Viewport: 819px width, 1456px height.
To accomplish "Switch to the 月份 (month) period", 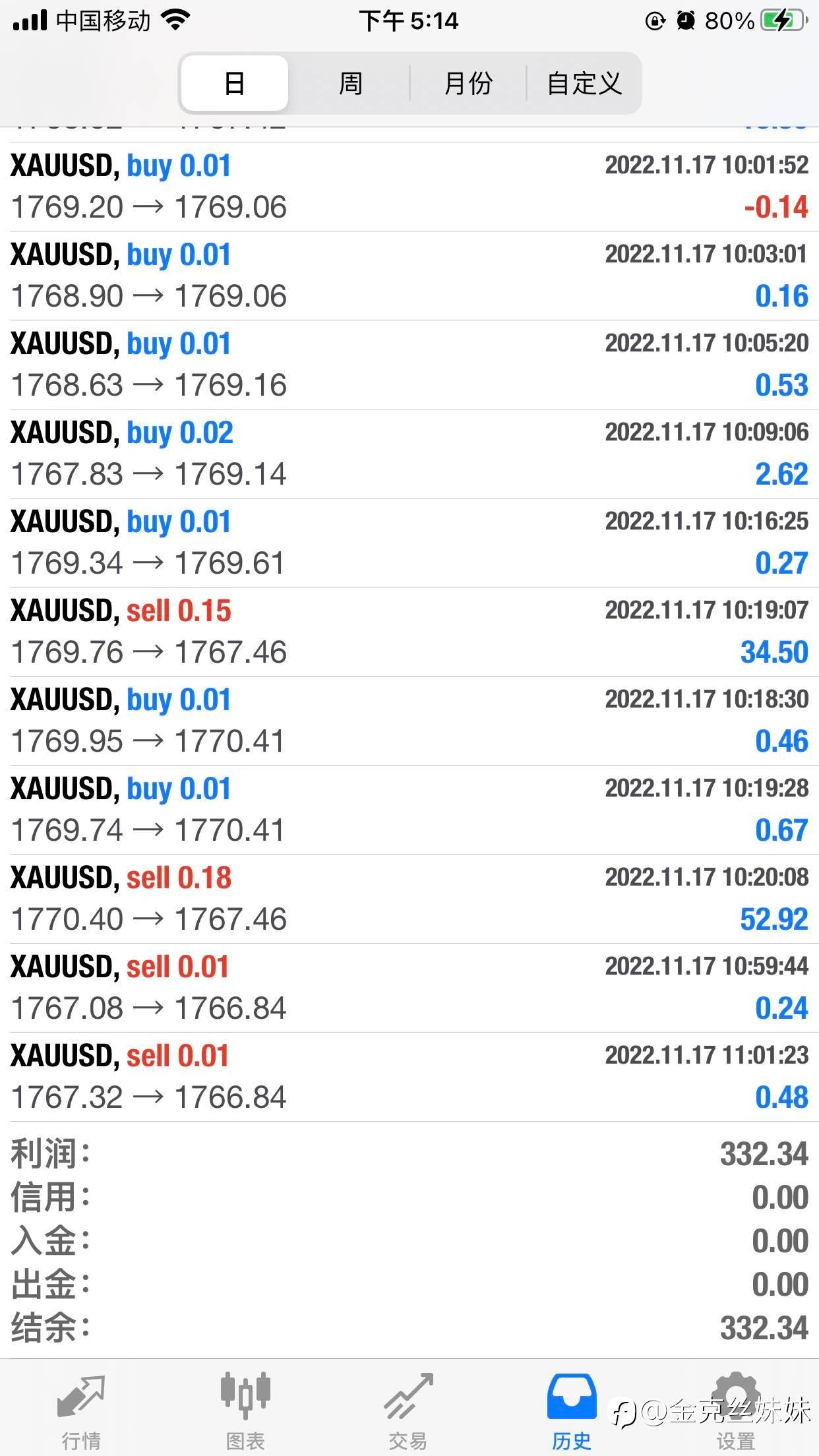I will pos(468,83).
